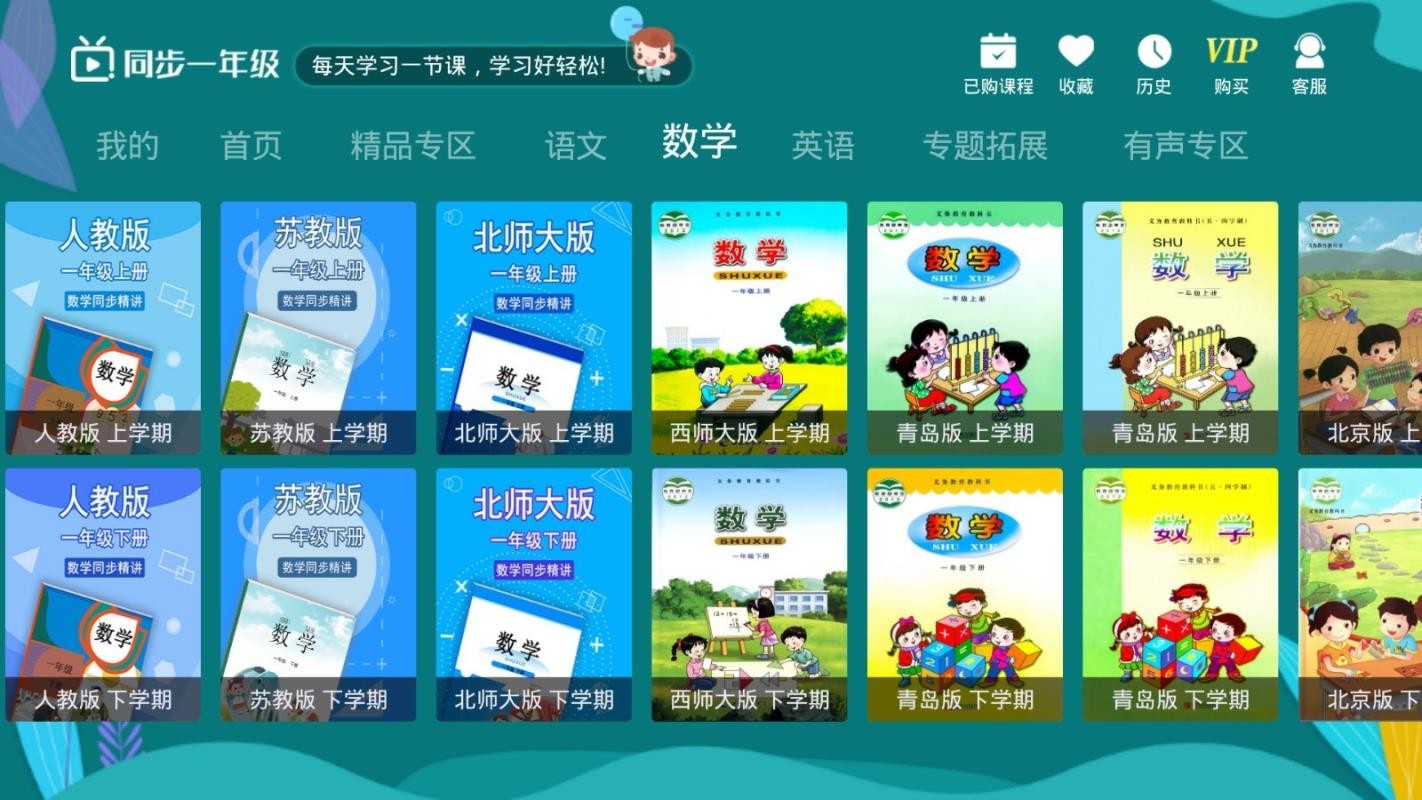Viewport: 1422px width, 800px height.
Task: Open the 苏教版 上学期 course
Action: [318, 328]
